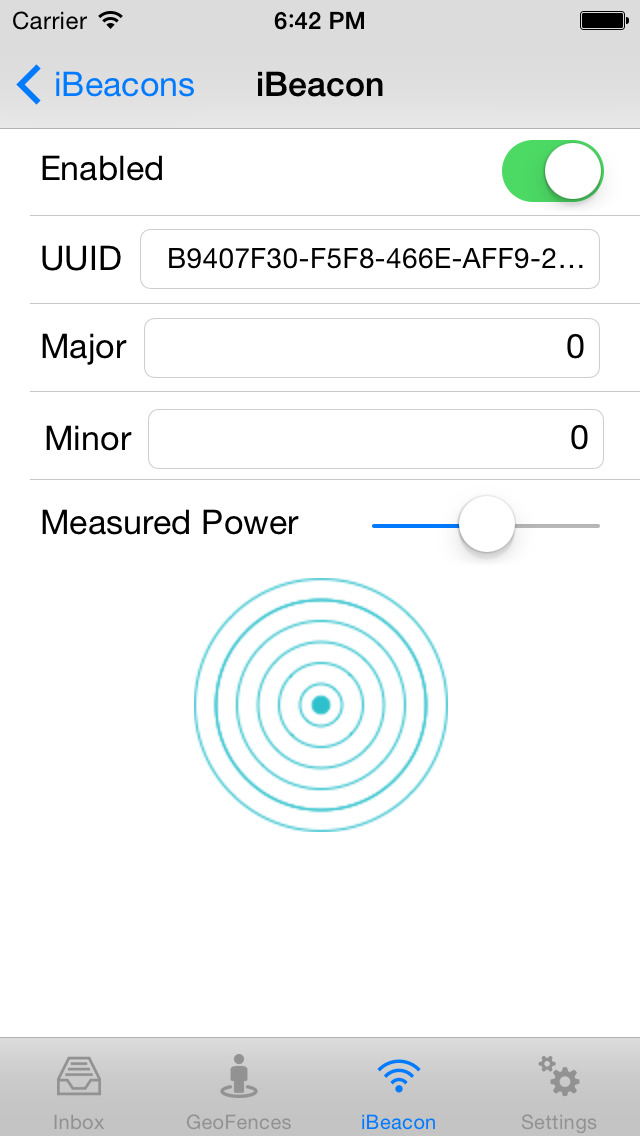Select the iBeacon tab
This screenshot has height=1136, width=640.
coord(399,1092)
